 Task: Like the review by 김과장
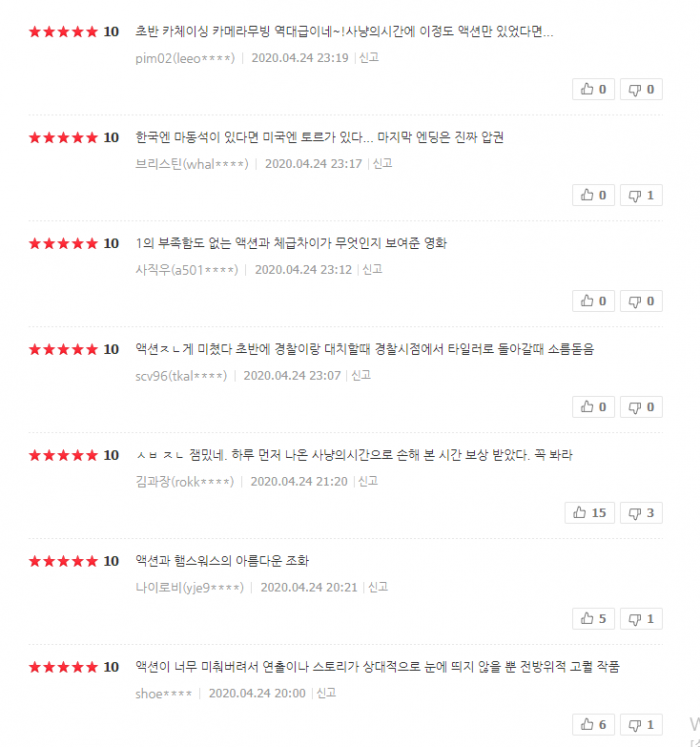(x=589, y=514)
